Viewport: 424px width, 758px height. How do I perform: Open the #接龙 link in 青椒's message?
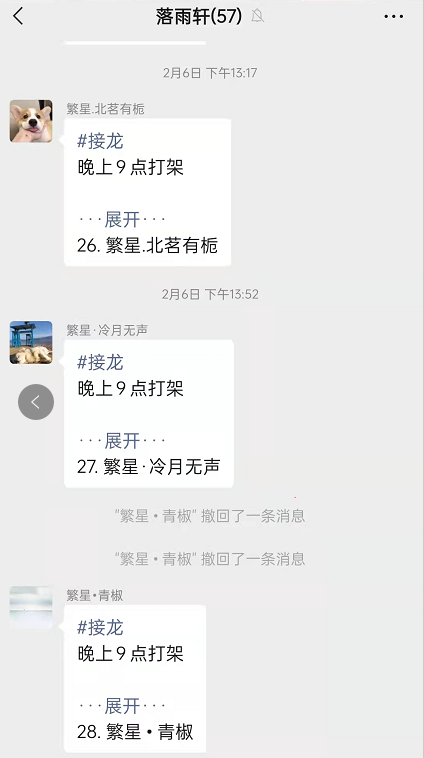pyautogui.click(x=100, y=627)
